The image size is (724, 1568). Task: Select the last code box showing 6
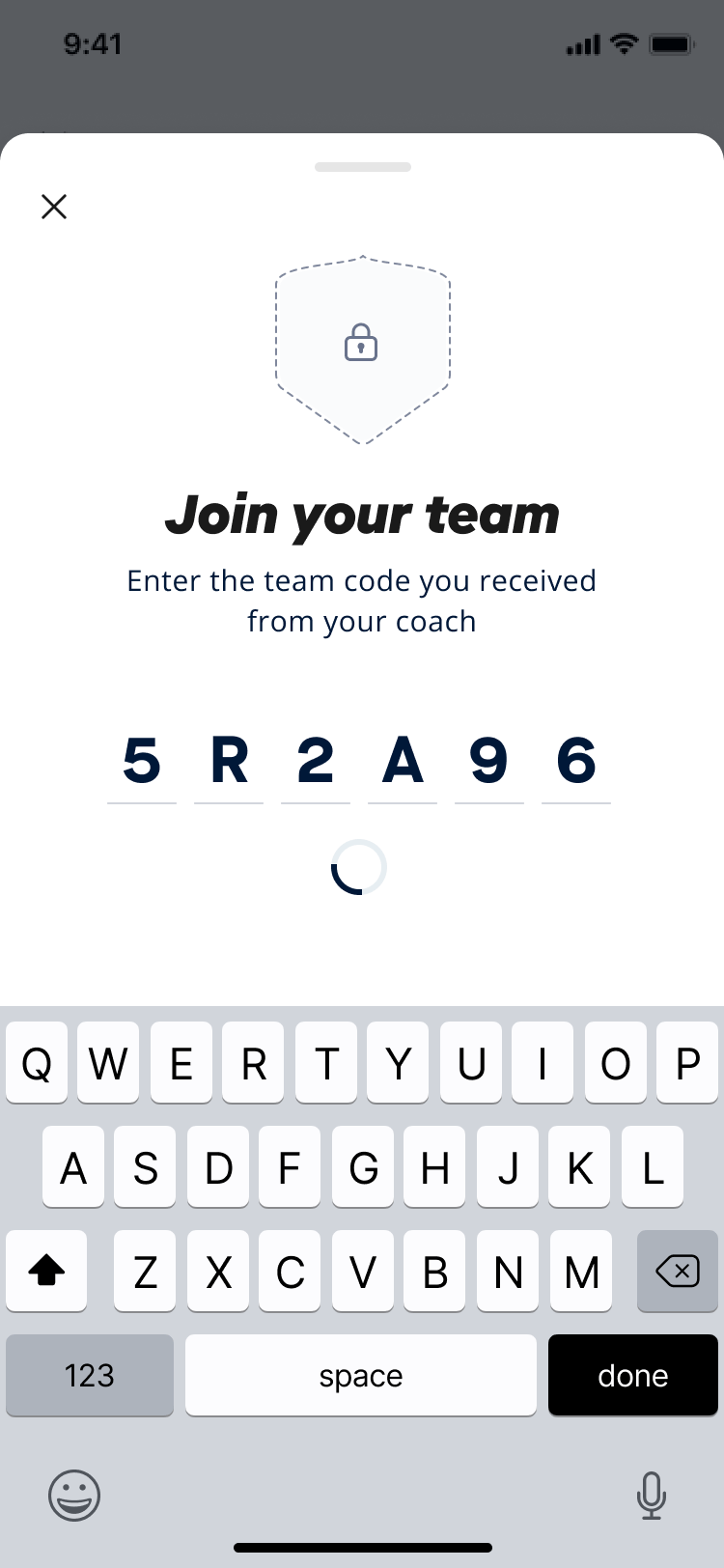576,763
